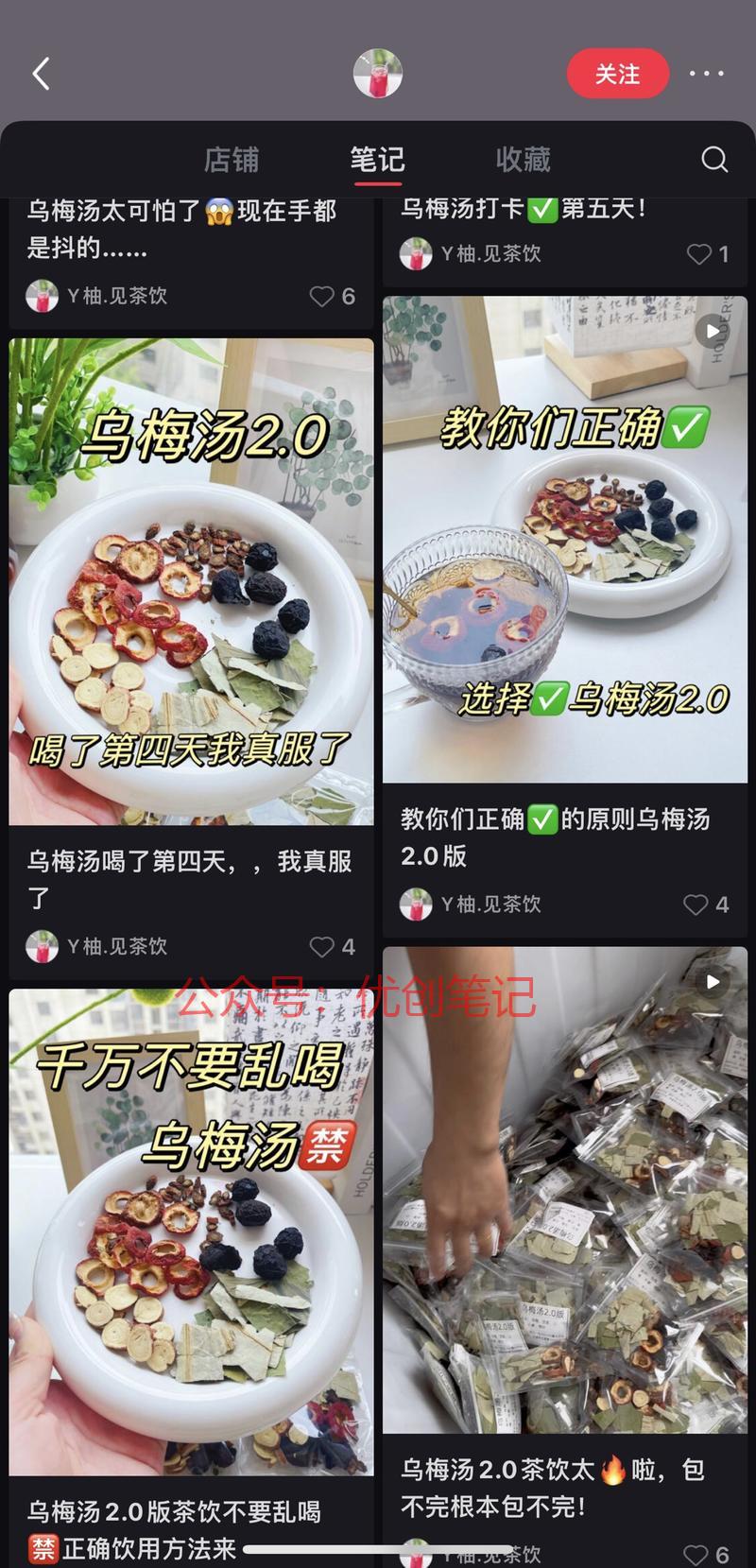Go back using the top arrow
756x1568 pixels.
click(41, 74)
